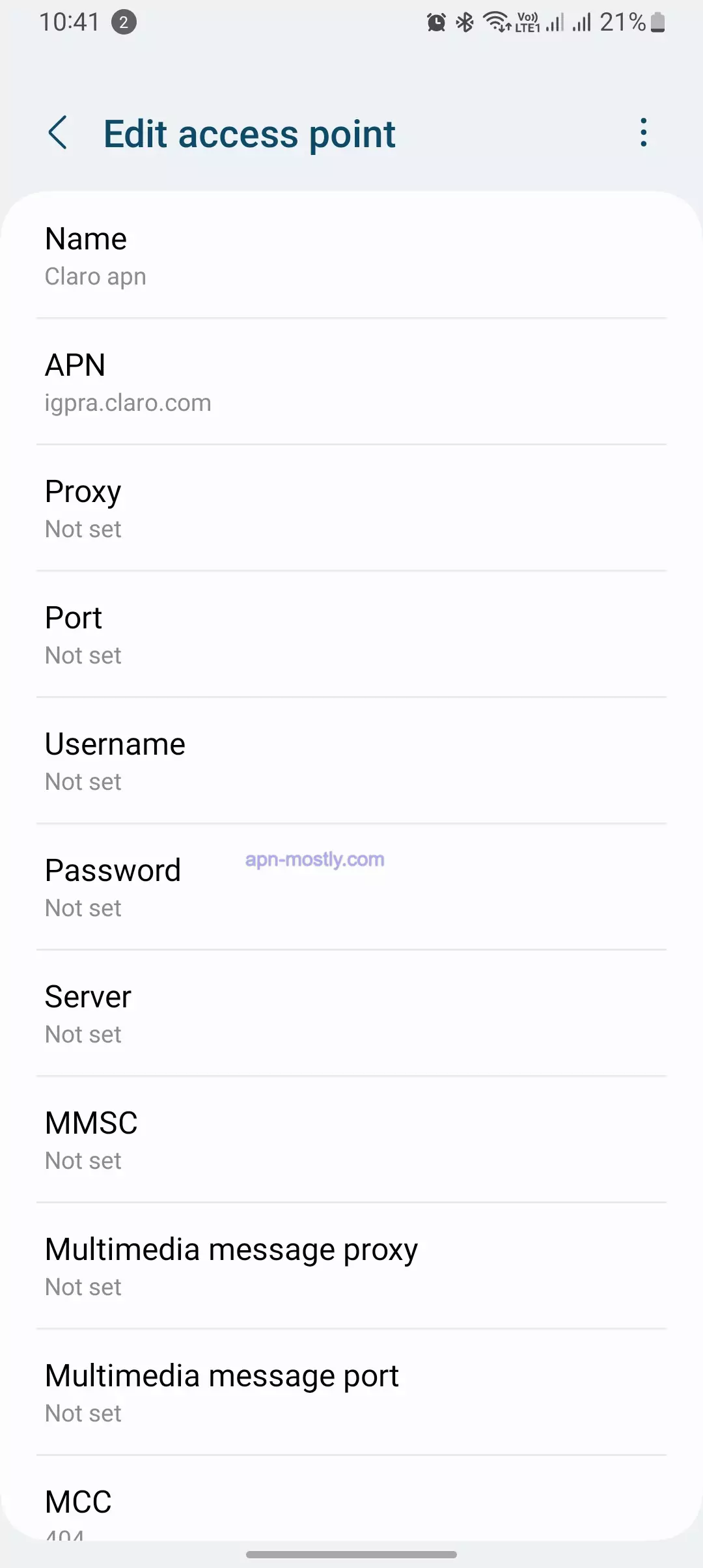Tap the back navigation arrow

point(58,133)
